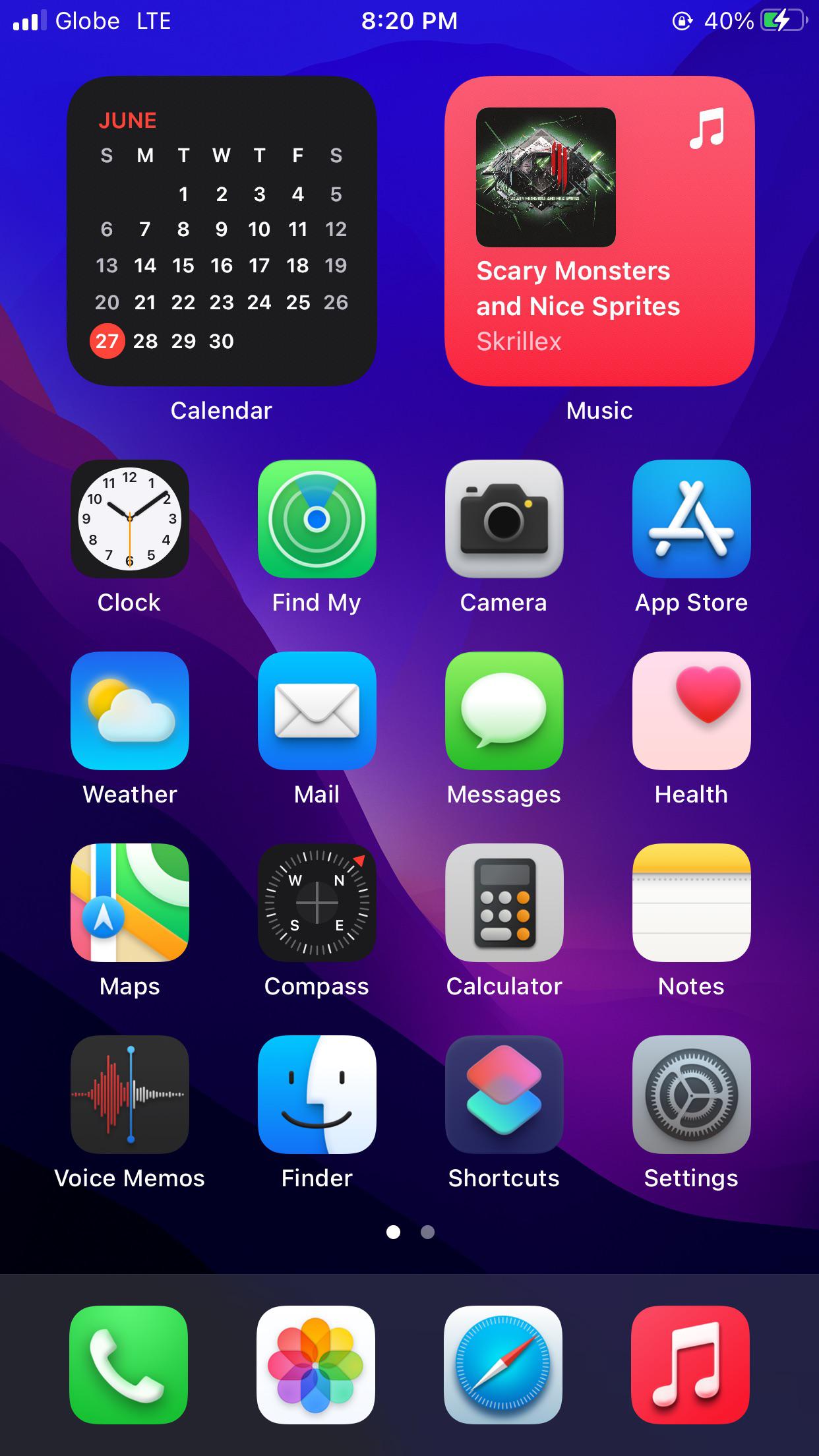This screenshot has height=1456, width=819.
Task: Launch the Health app
Action: pyautogui.click(x=691, y=711)
